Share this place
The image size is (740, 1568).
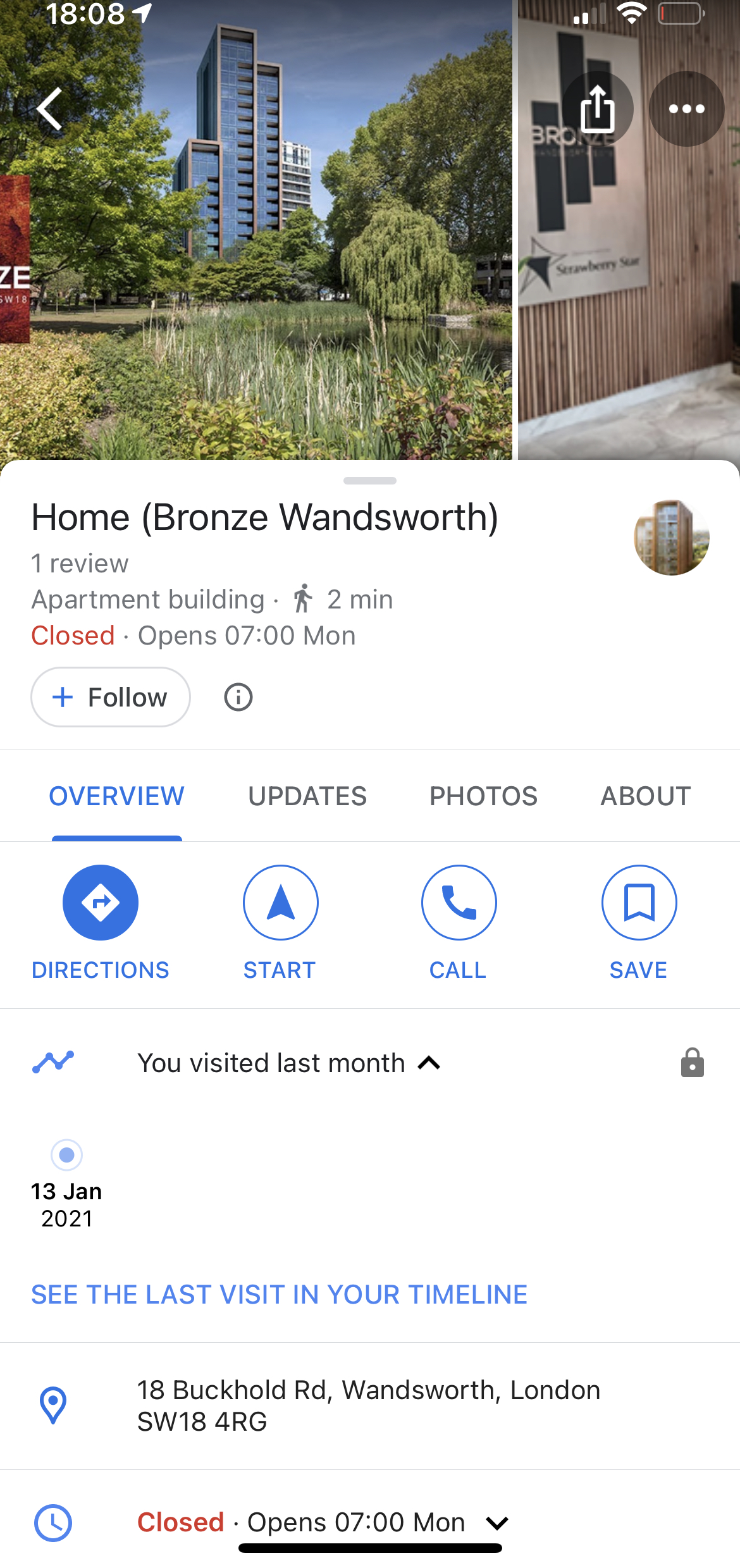point(597,109)
